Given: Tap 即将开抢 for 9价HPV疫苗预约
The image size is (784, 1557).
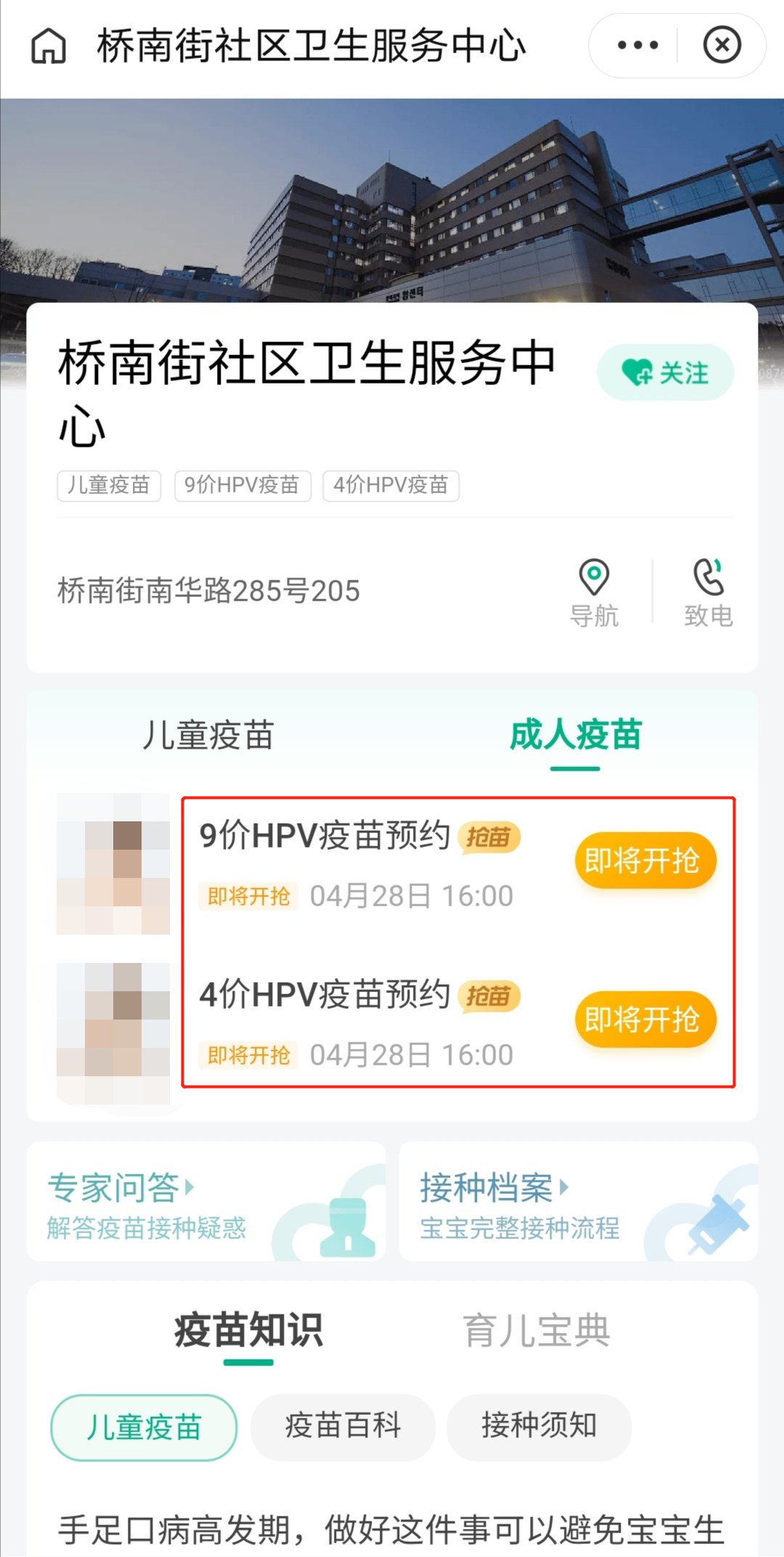Looking at the screenshot, I should click(645, 861).
